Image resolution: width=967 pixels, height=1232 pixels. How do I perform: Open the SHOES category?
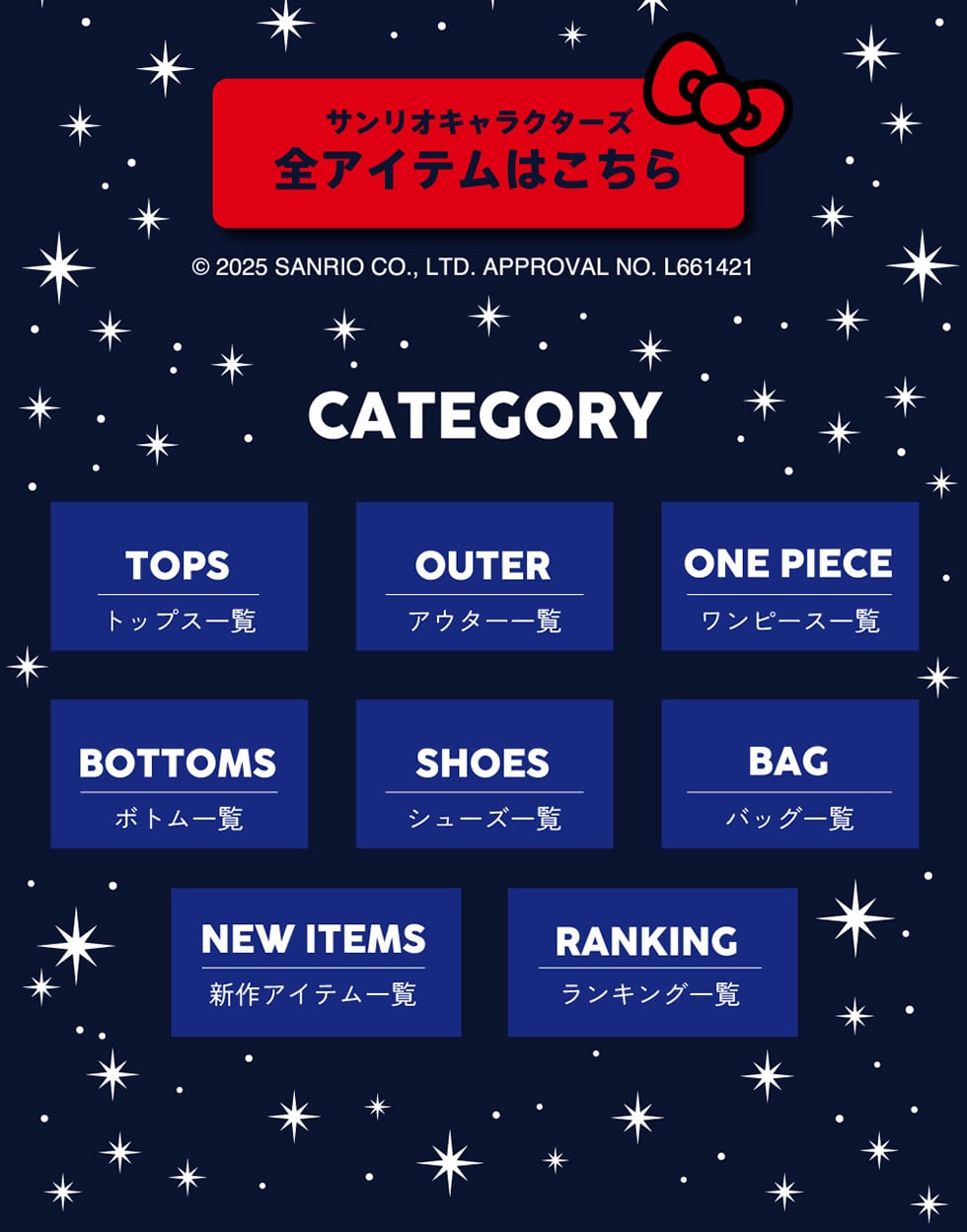coord(483,773)
